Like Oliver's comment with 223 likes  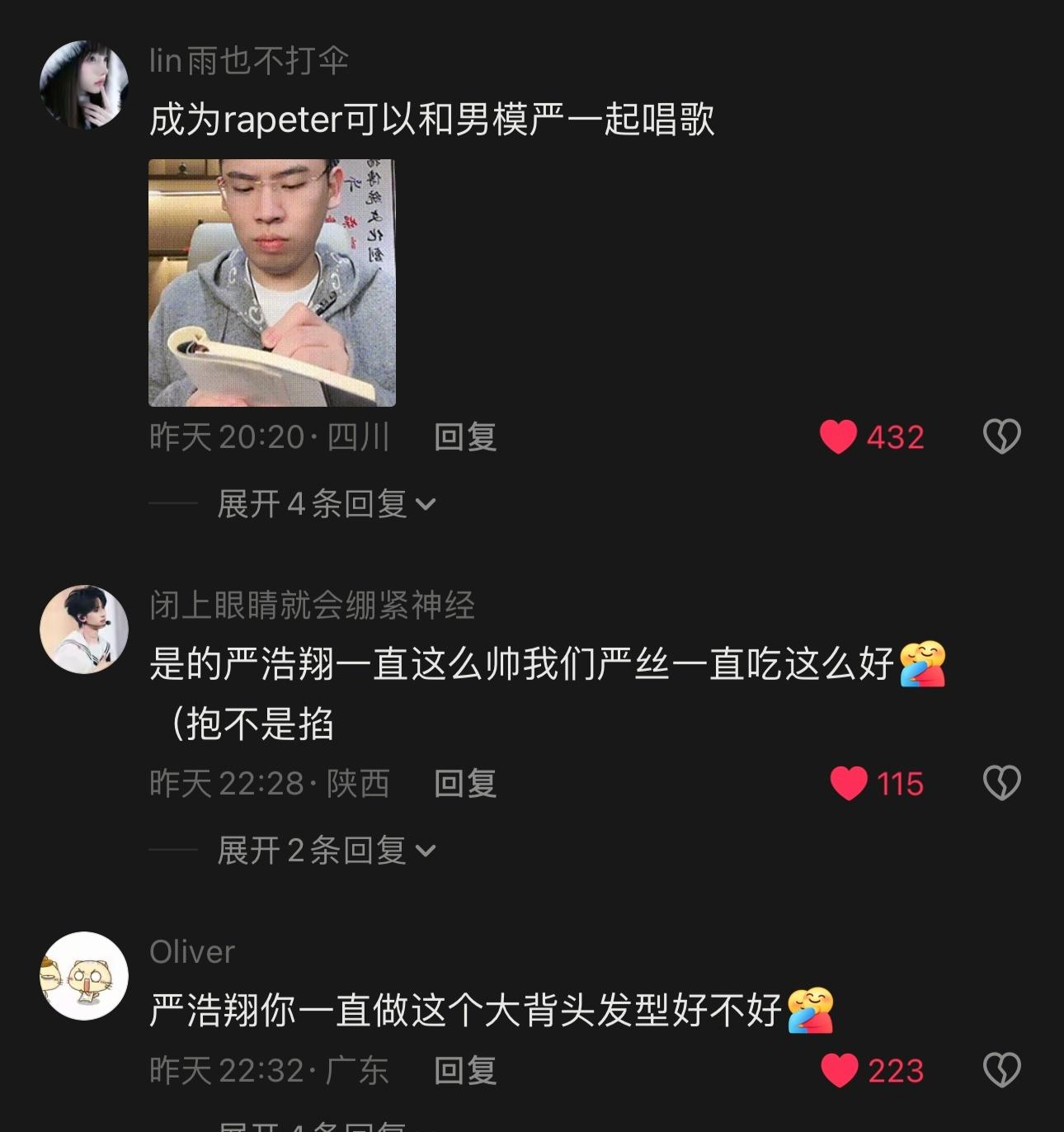(840, 1071)
